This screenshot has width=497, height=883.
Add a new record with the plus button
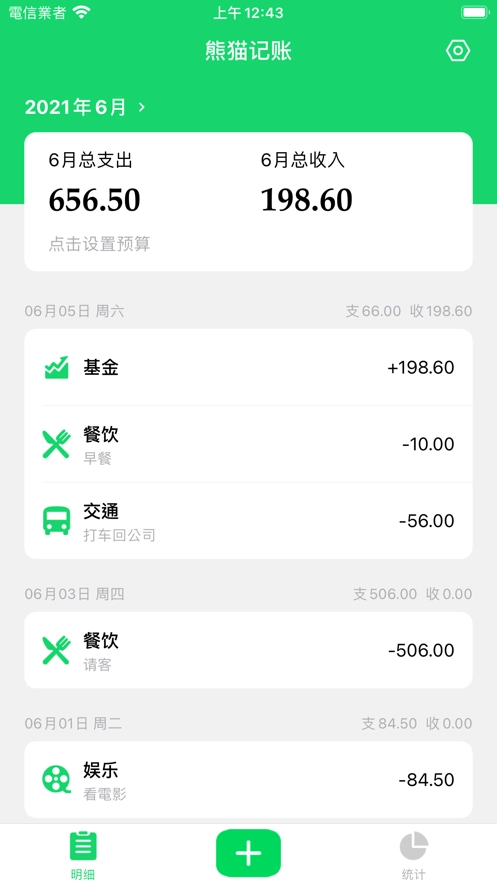pyautogui.click(x=248, y=854)
